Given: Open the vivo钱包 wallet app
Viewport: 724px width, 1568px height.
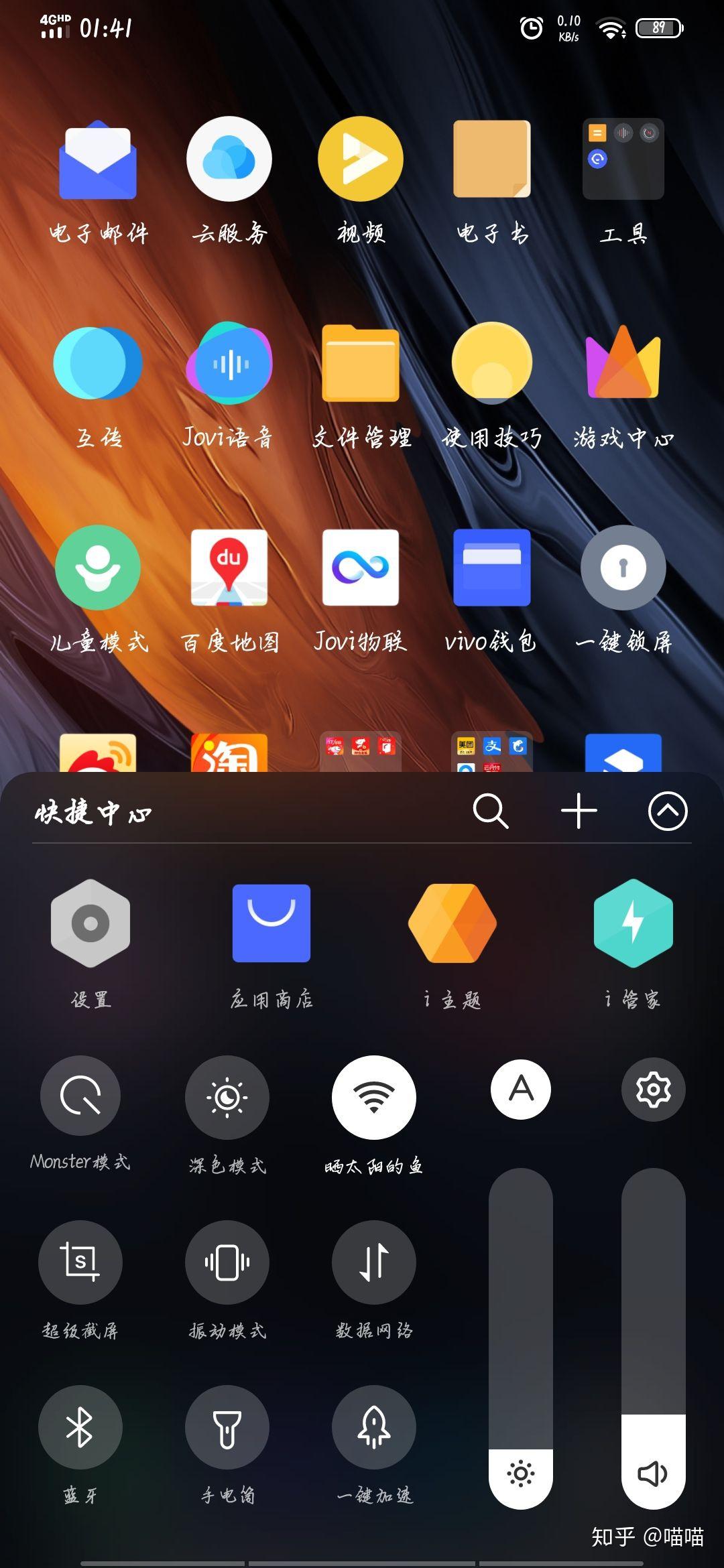Looking at the screenshot, I should (491, 568).
